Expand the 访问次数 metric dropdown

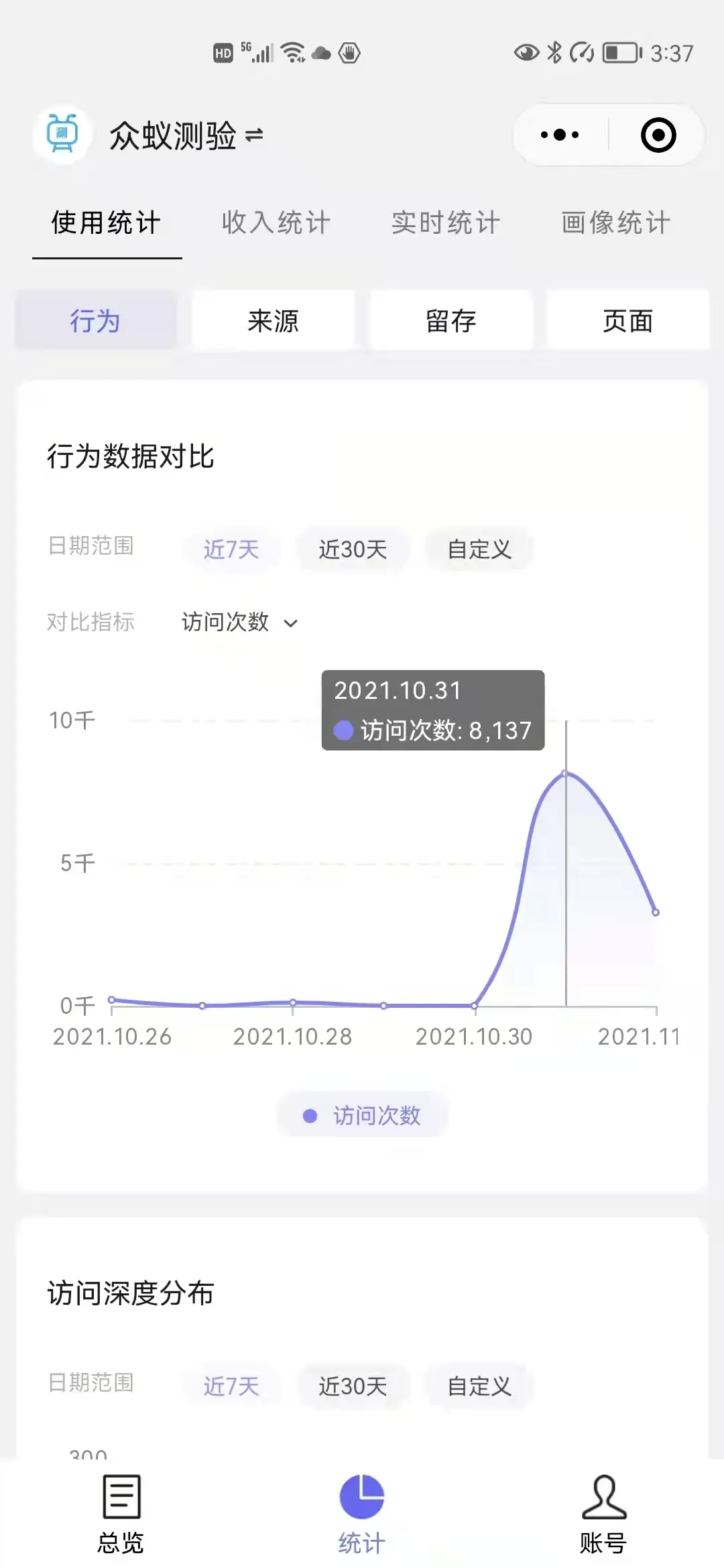pyautogui.click(x=239, y=622)
